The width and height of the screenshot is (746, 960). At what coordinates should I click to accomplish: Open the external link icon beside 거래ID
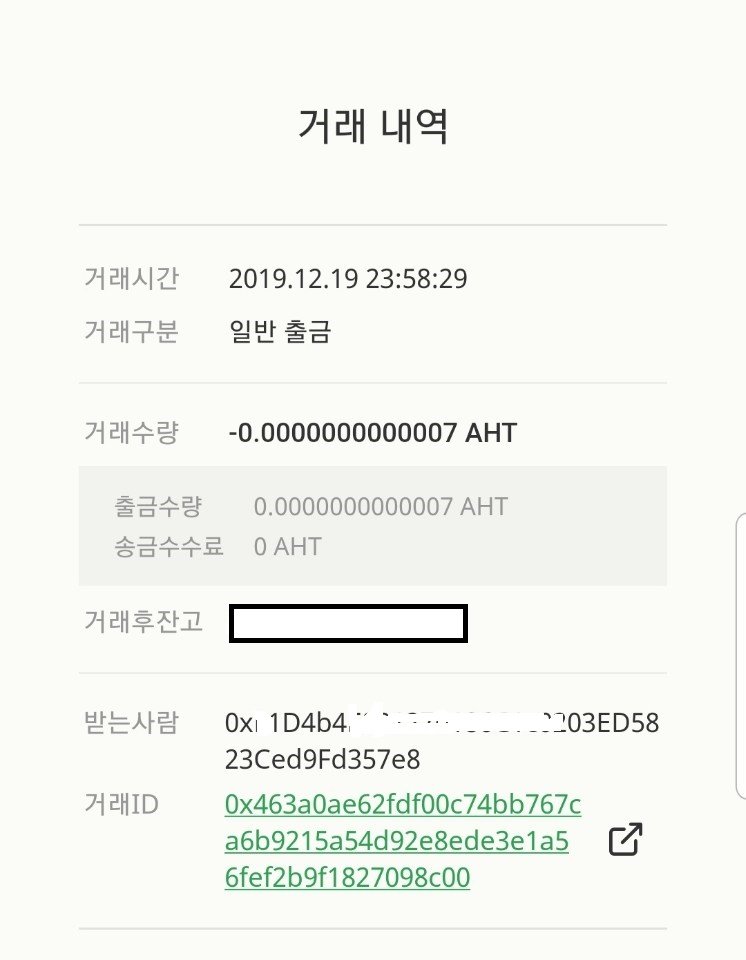click(625, 840)
